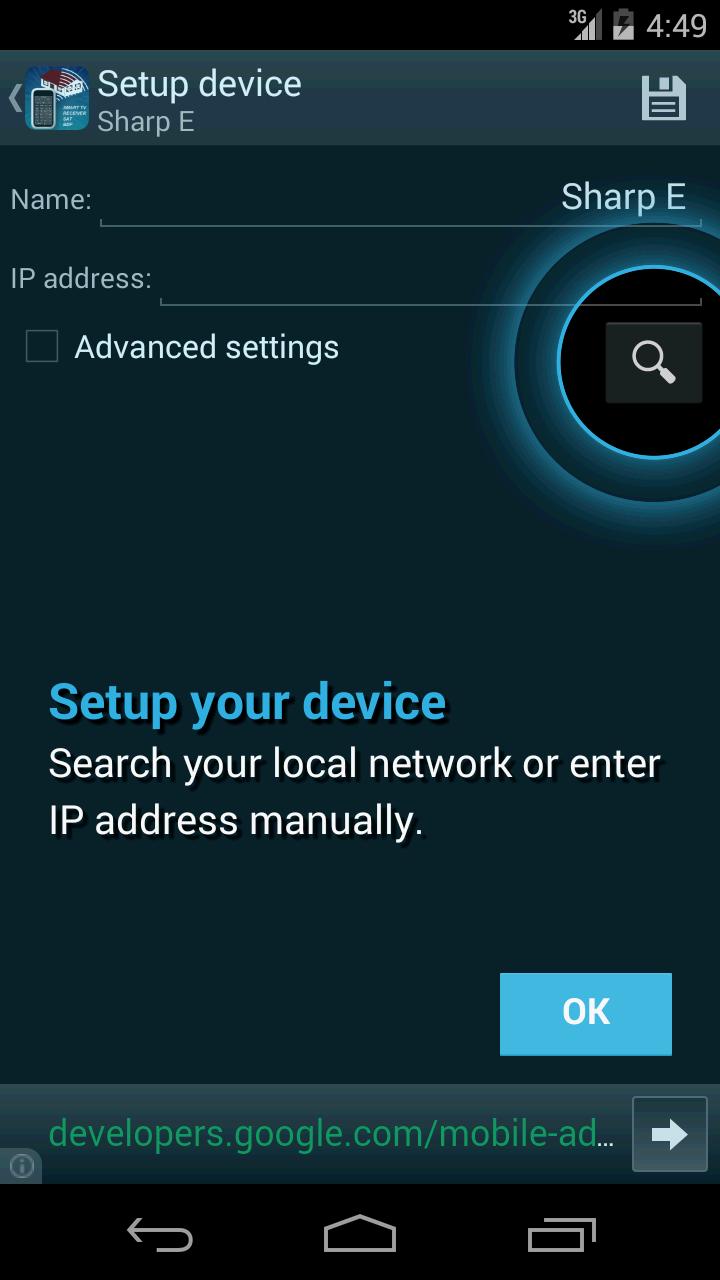Image resolution: width=720 pixels, height=1280 pixels.
Task: Open the developers.google.com ad link
Action: point(330,1133)
